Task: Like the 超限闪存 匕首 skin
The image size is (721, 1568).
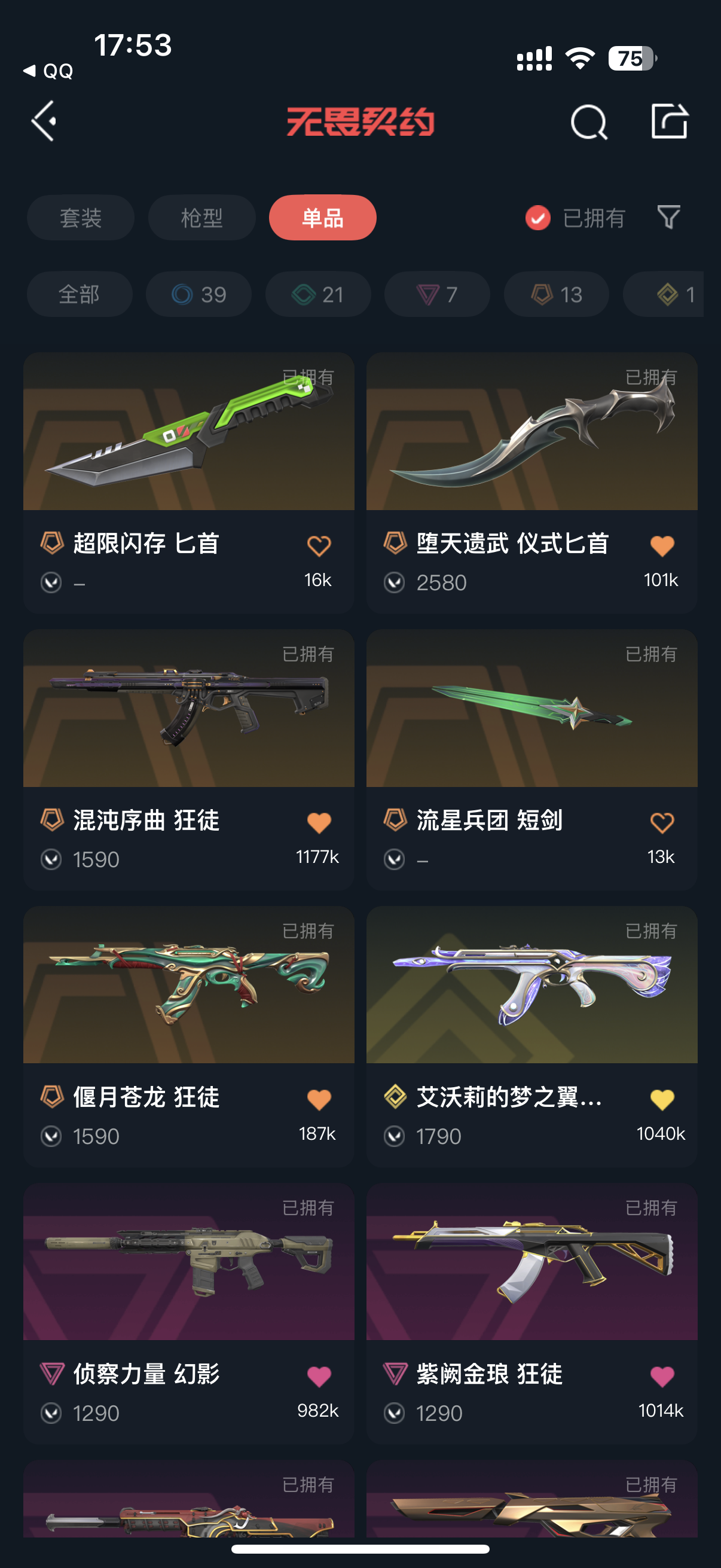Action: [x=319, y=545]
